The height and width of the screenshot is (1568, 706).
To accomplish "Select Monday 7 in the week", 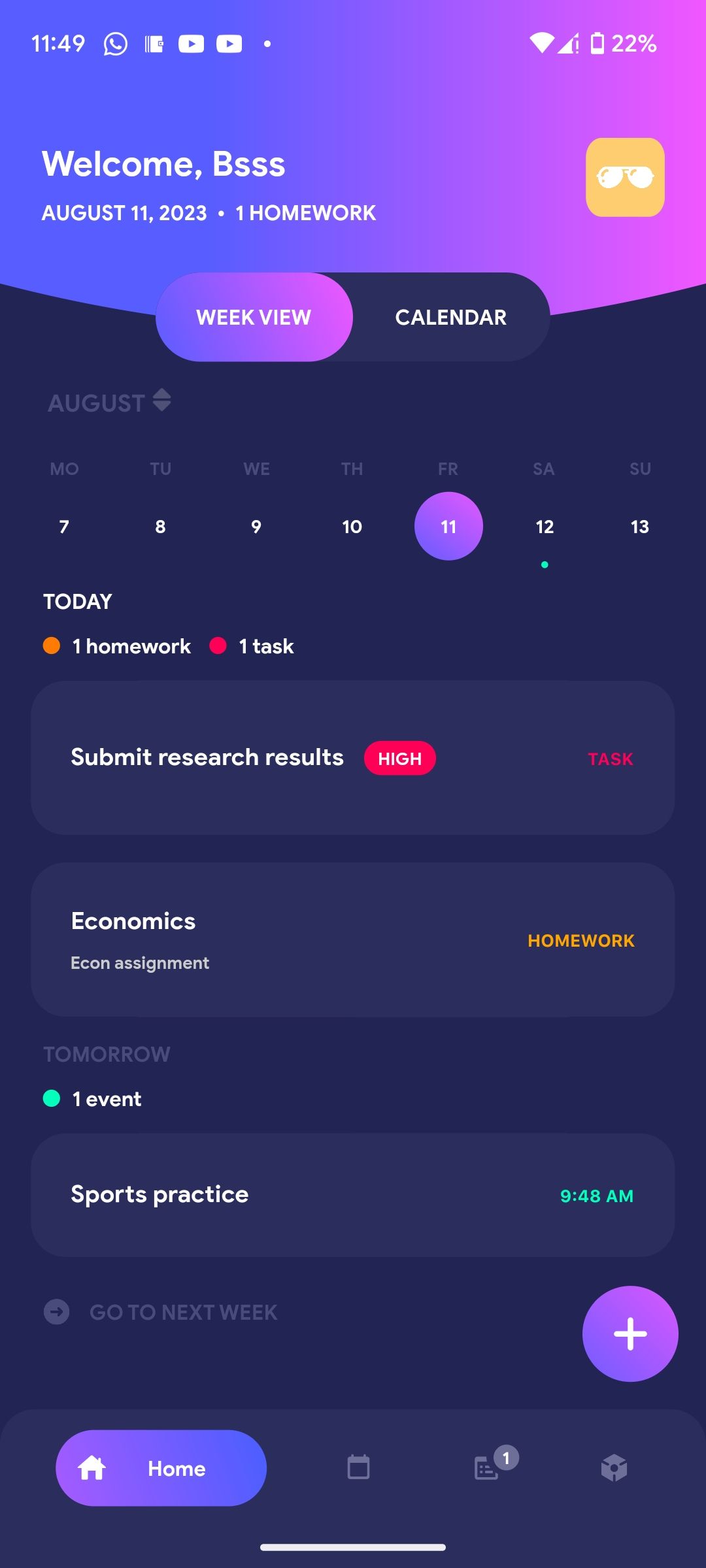I will click(64, 527).
